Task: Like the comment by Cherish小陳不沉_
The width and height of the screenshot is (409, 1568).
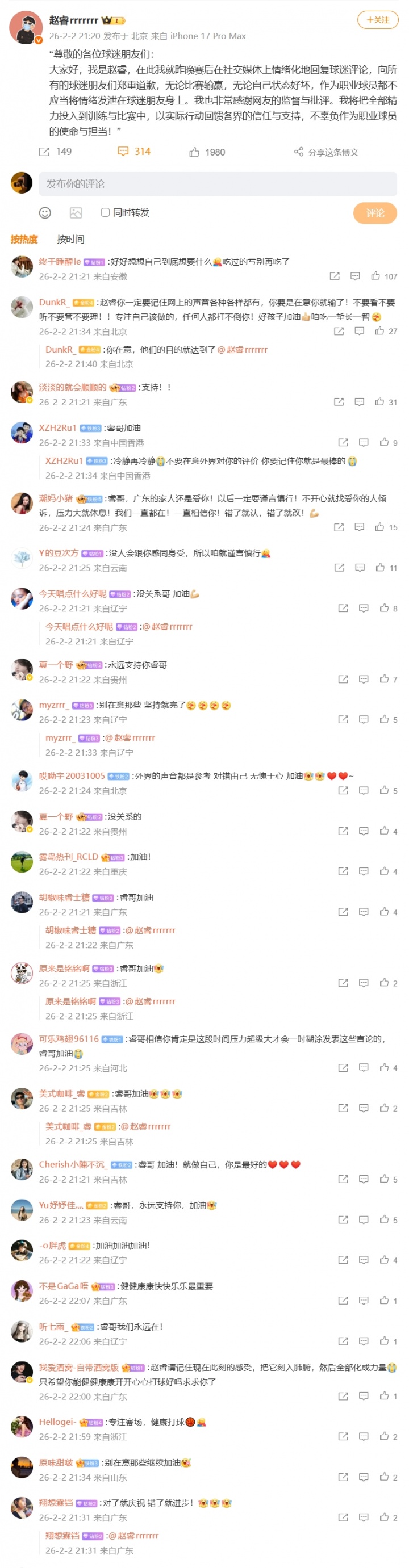Action: [x=384, y=1179]
